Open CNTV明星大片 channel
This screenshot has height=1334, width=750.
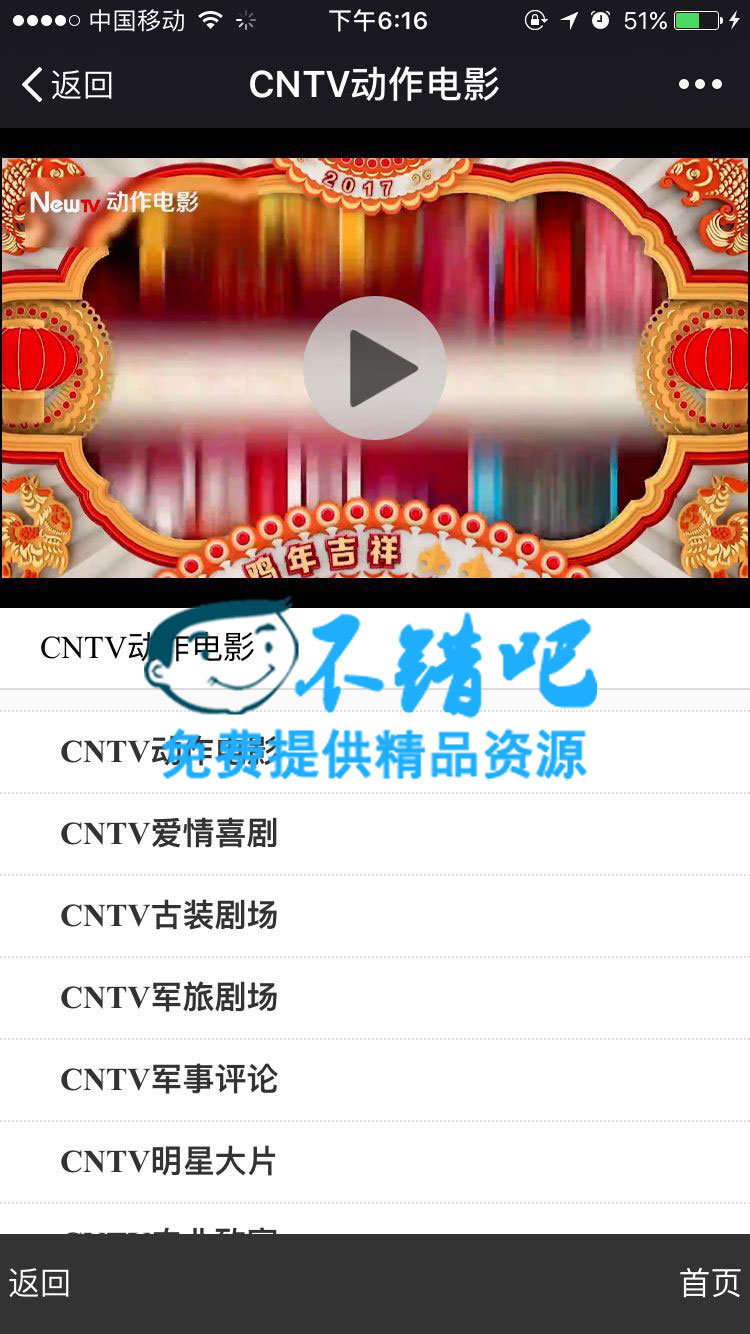pyautogui.click(x=169, y=1161)
